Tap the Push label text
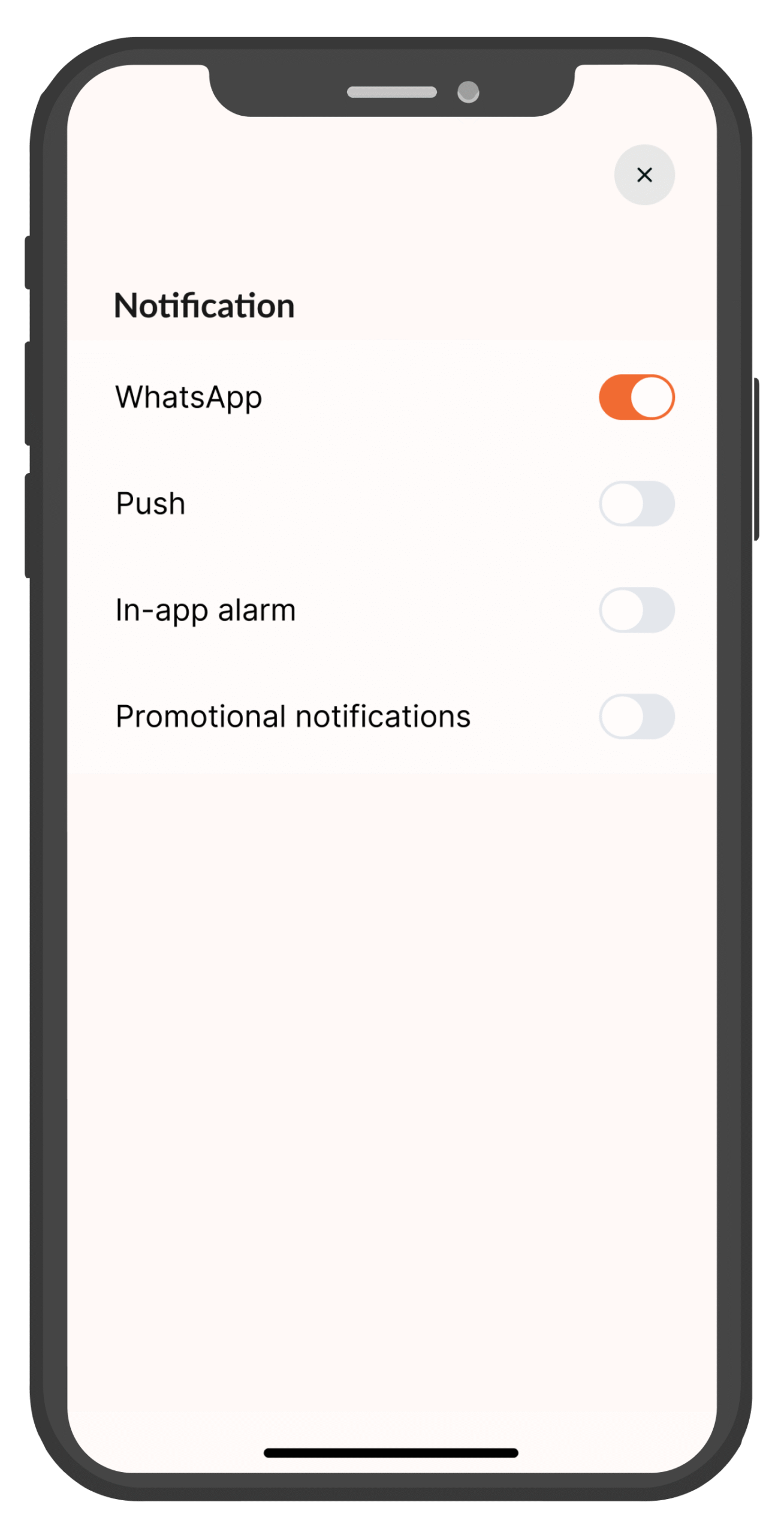784x1535 pixels. (149, 504)
